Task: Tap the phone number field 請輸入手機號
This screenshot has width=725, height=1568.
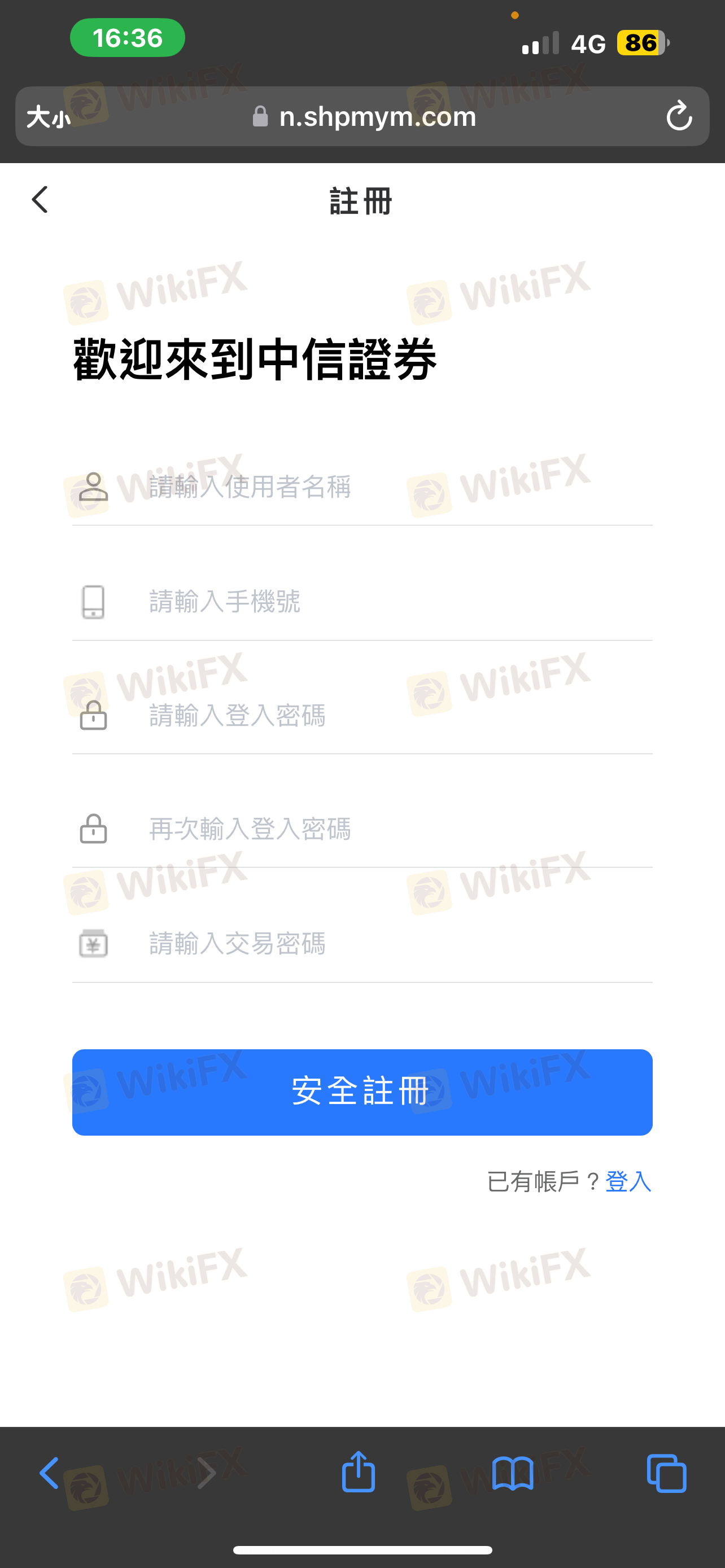Action: (362, 602)
